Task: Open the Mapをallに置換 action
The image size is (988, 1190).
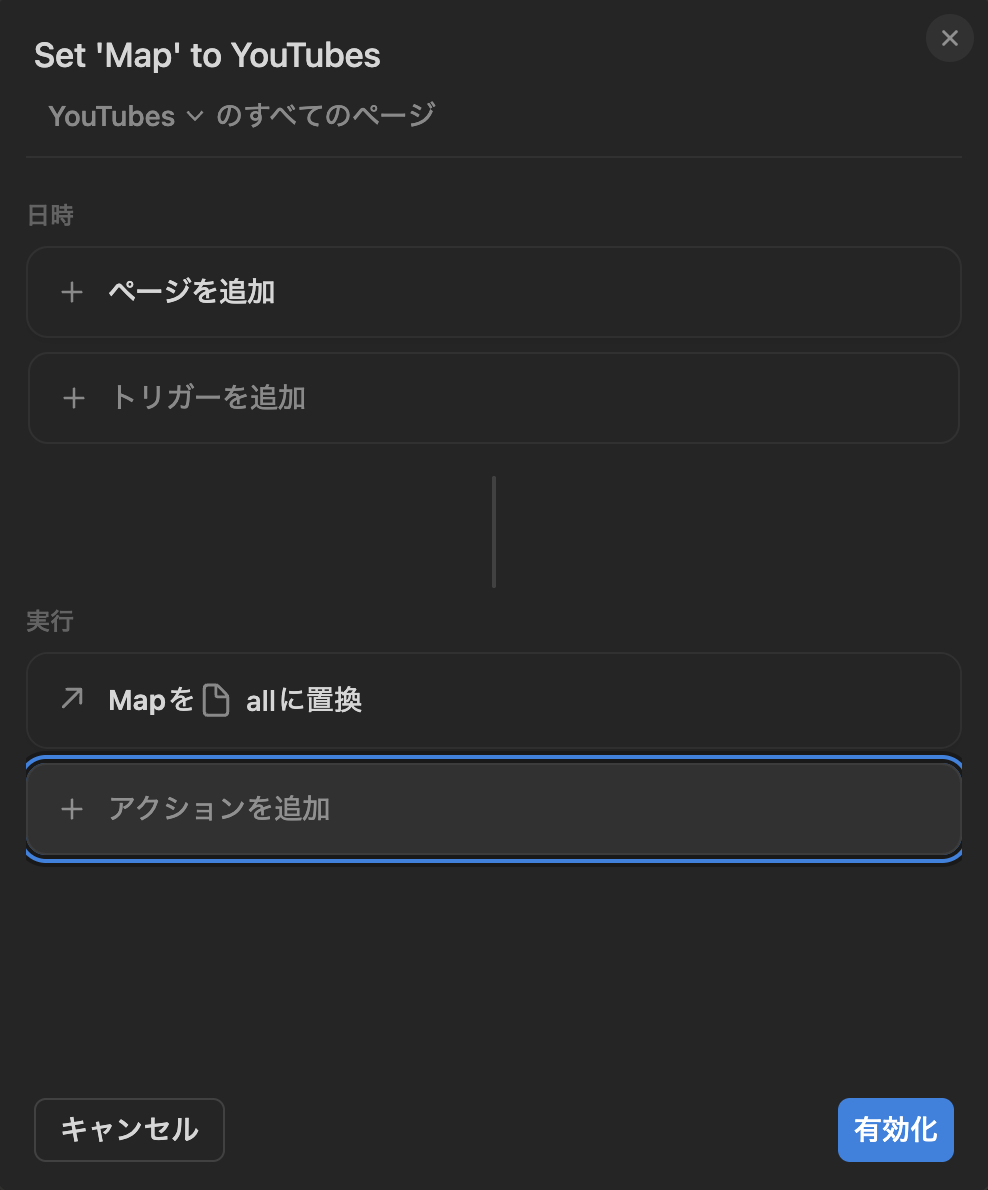Action: coord(493,700)
